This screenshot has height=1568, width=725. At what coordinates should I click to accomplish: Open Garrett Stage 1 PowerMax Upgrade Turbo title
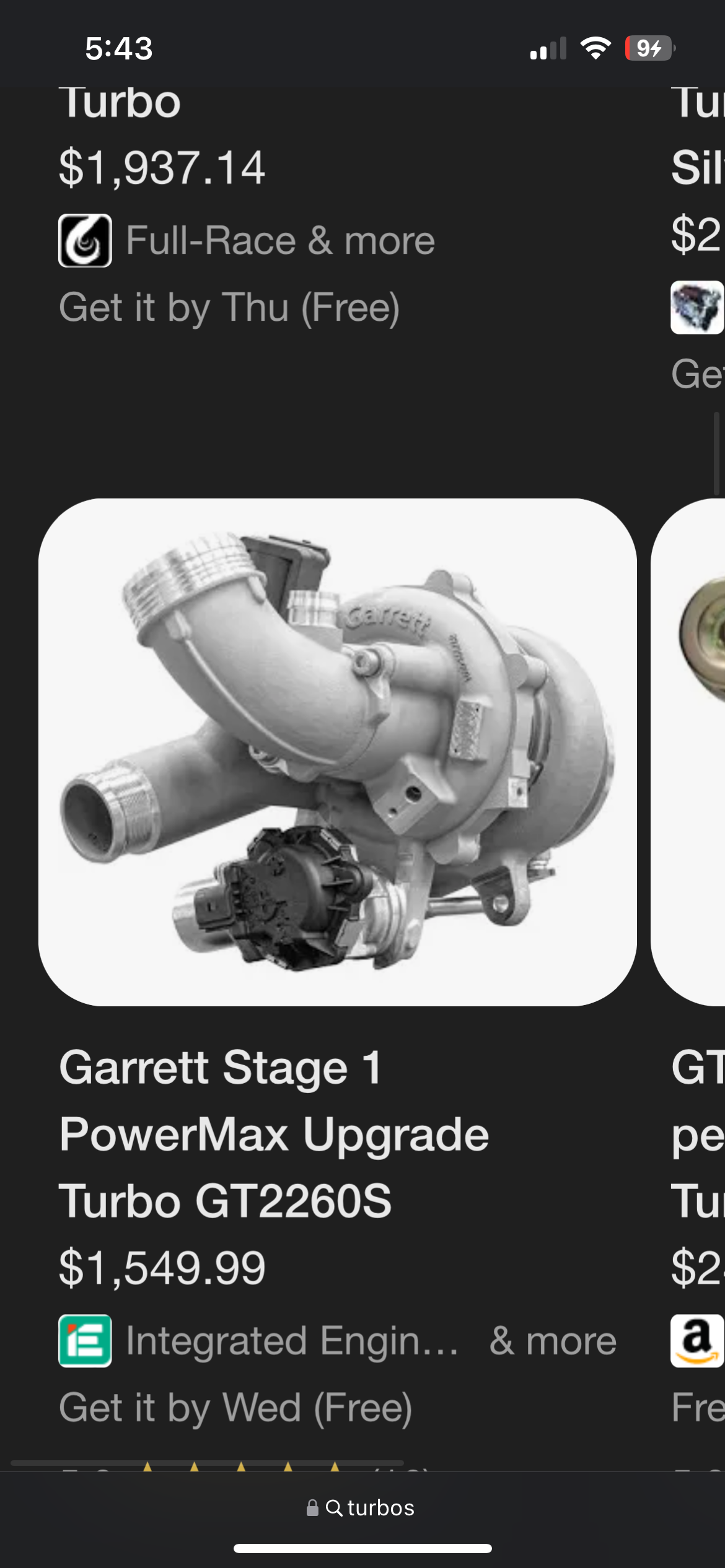coord(273,1133)
